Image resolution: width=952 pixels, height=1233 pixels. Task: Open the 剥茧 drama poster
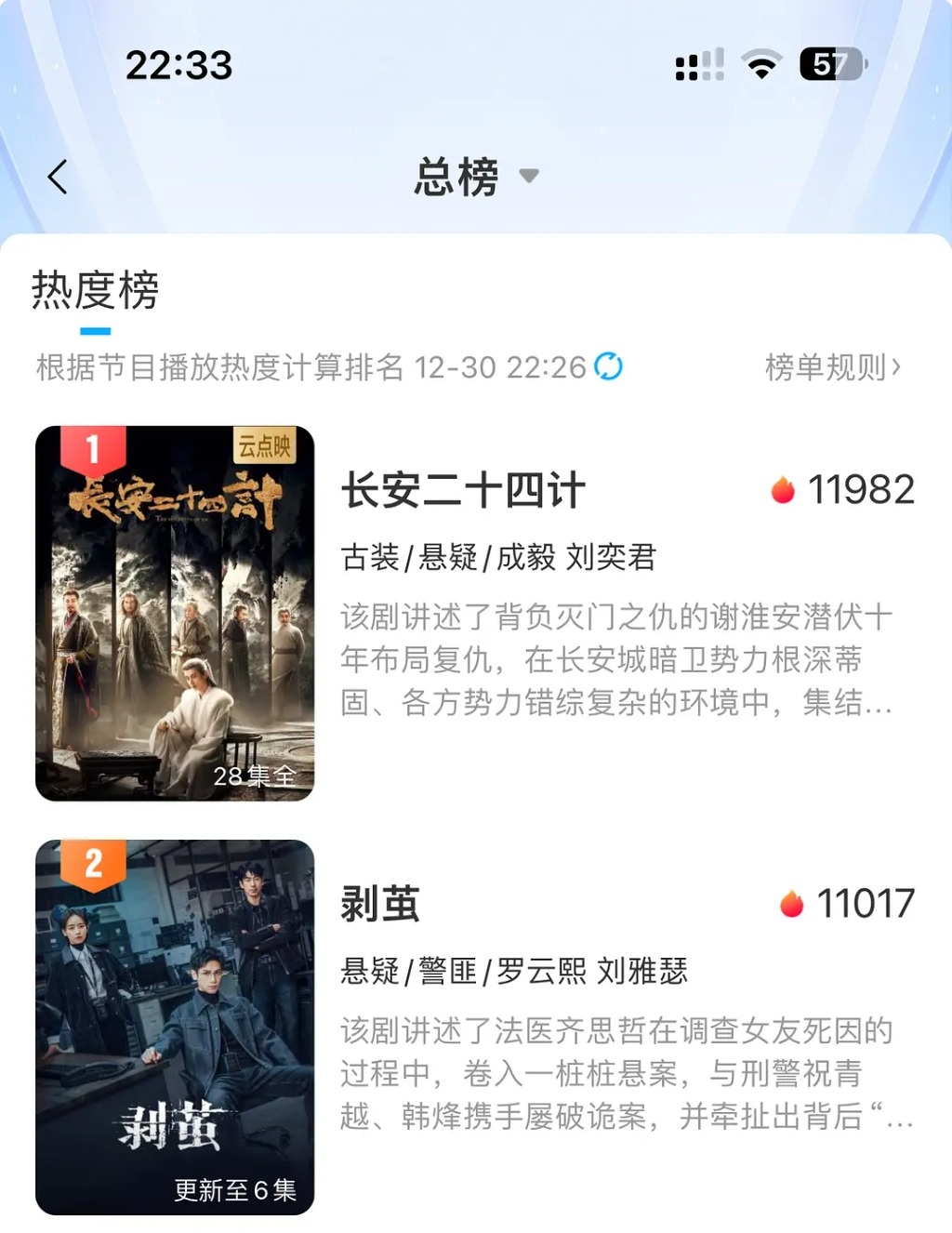point(175,1027)
